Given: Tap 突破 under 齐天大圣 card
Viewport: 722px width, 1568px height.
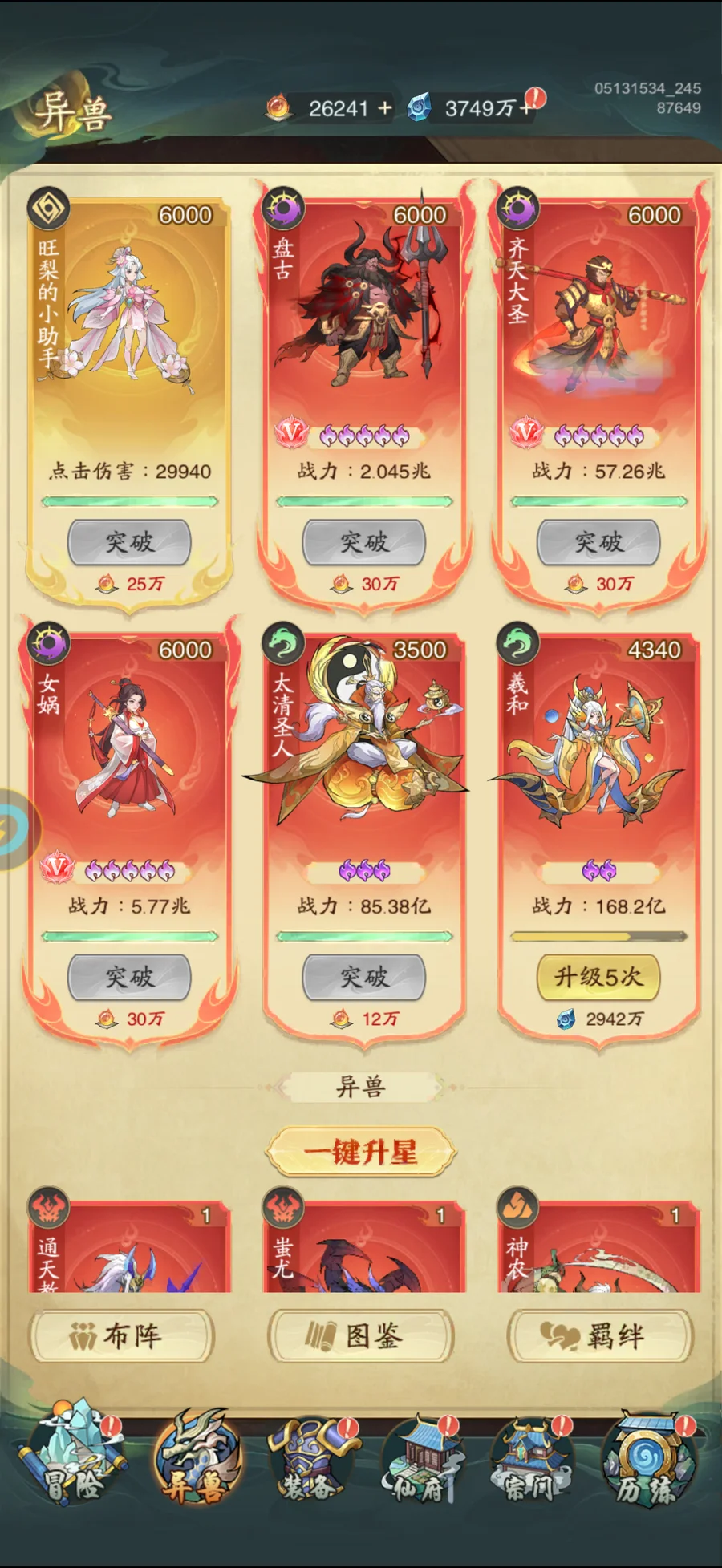Looking at the screenshot, I should (x=598, y=542).
